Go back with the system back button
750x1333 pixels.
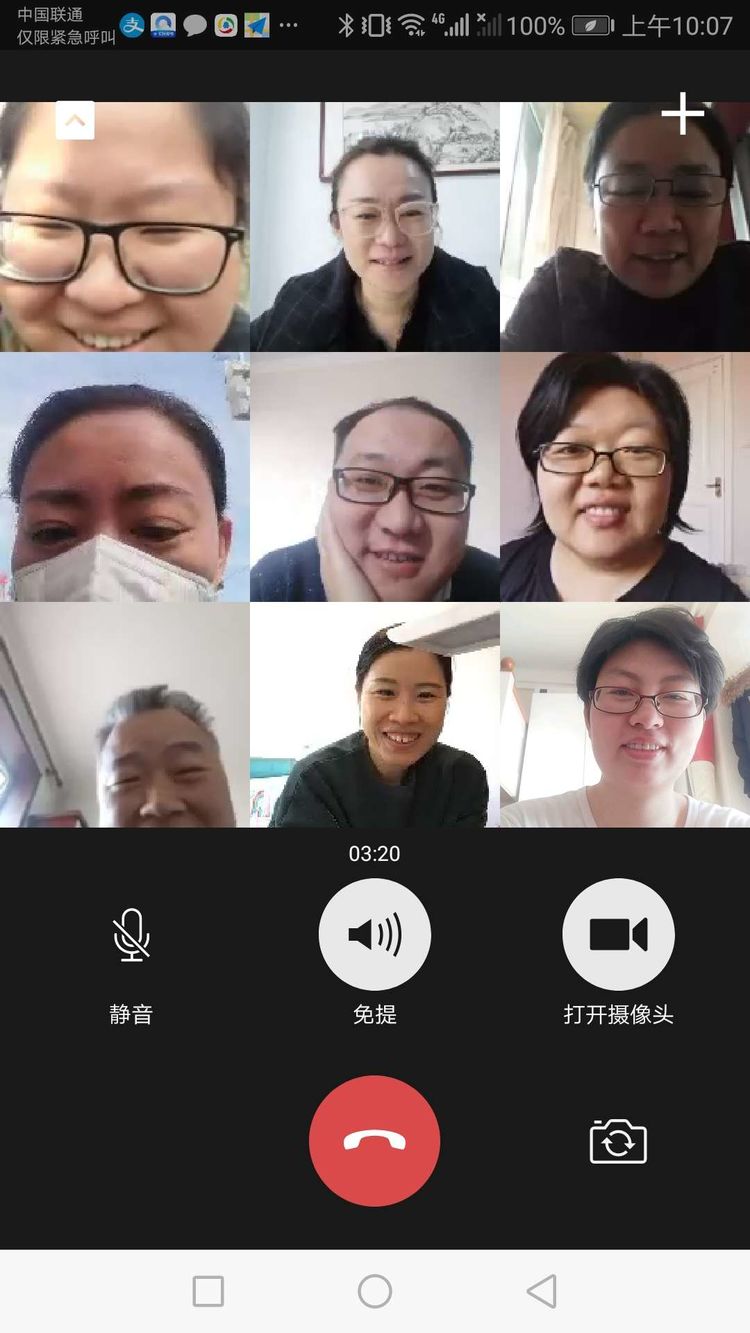click(x=541, y=1291)
